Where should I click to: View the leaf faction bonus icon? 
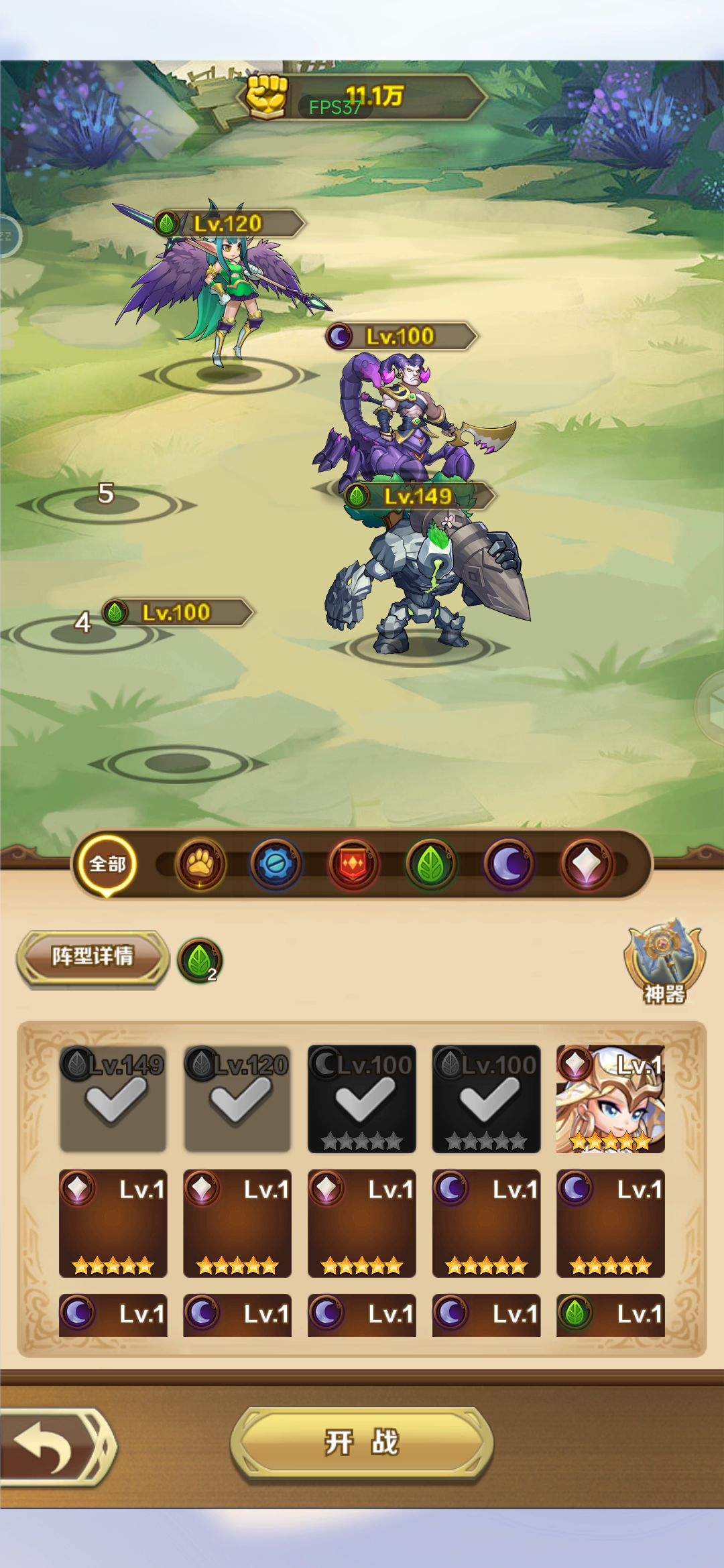(200, 961)
